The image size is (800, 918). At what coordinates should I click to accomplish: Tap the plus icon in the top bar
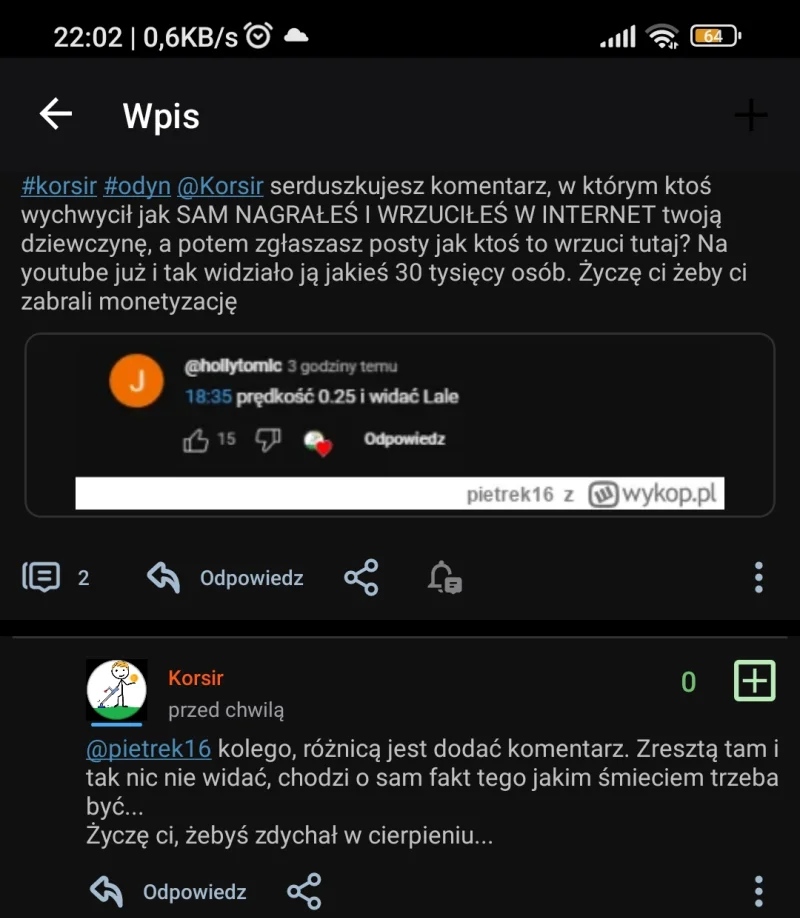(751, 116)
